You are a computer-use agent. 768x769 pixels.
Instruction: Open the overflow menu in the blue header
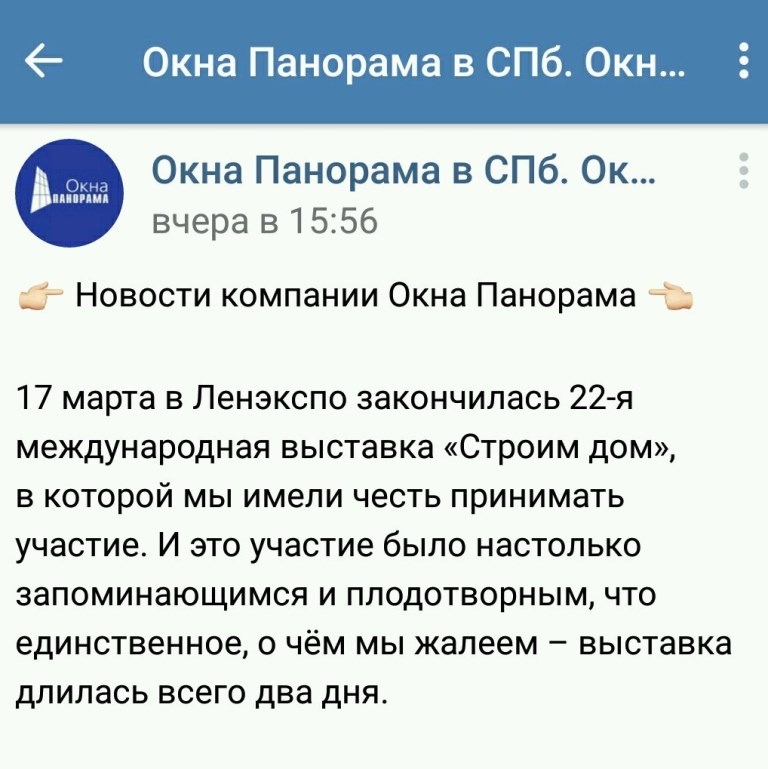click(743, 62)
